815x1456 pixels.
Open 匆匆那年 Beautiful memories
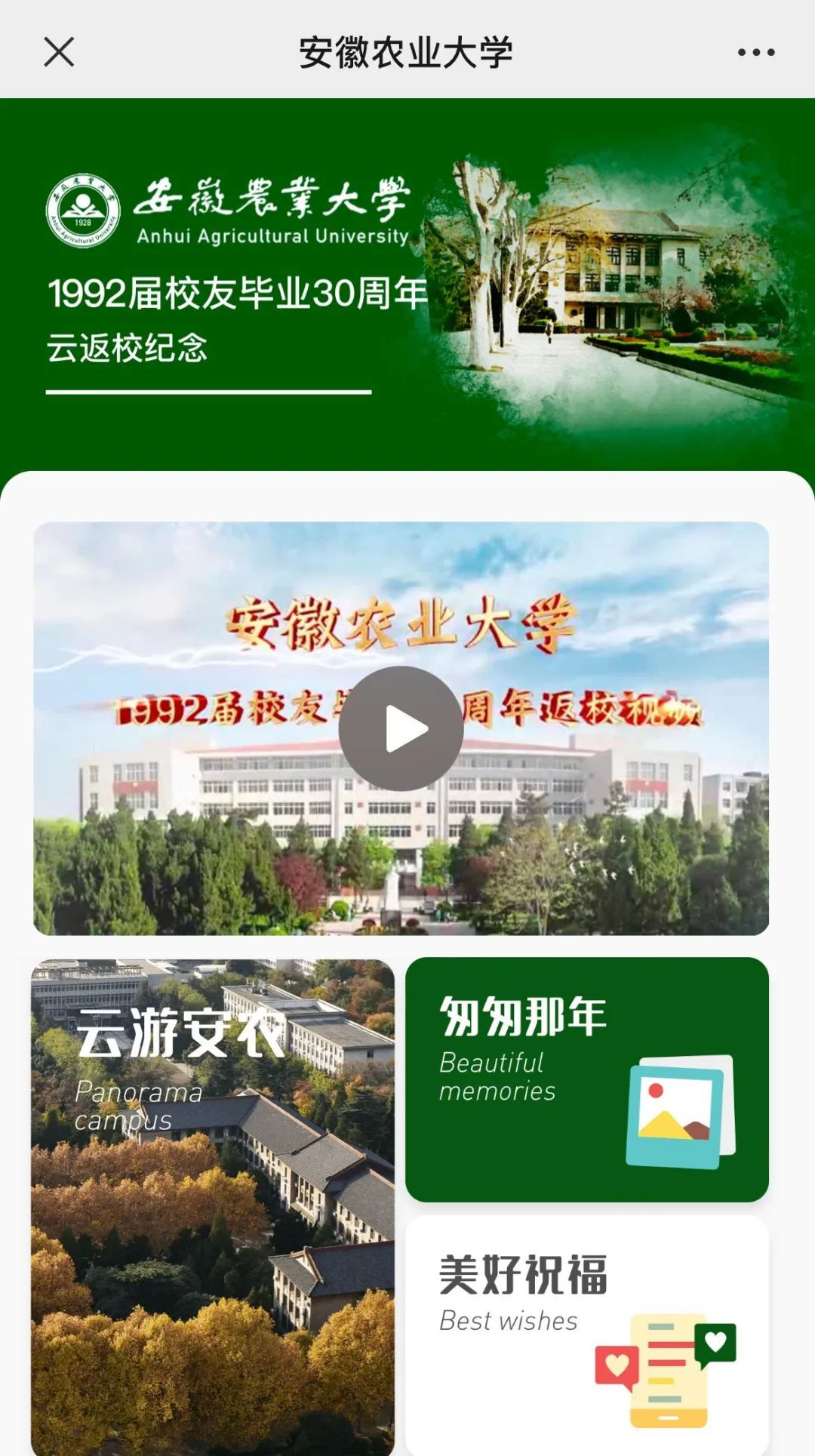(x=587, y=1079)
